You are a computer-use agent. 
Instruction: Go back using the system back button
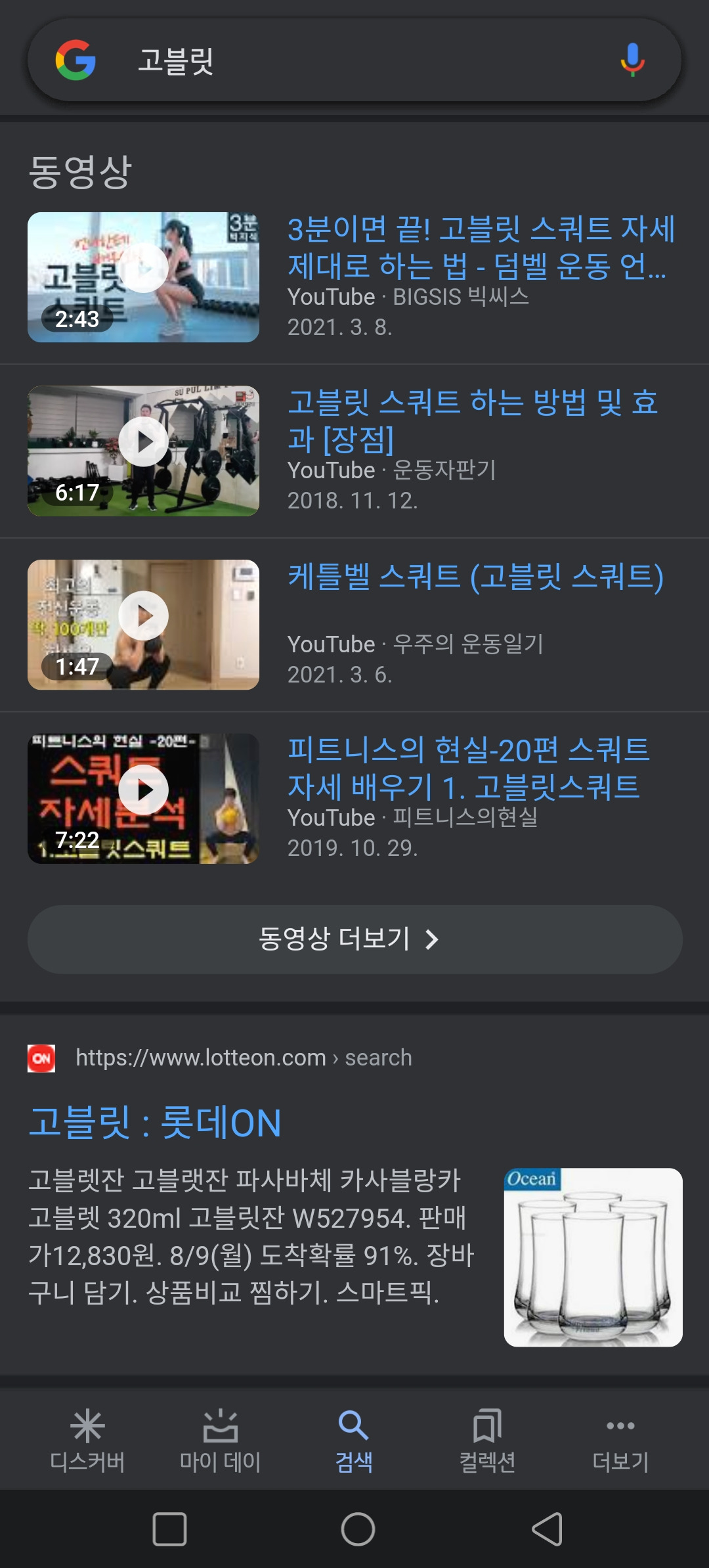[x=547, y=1529]
